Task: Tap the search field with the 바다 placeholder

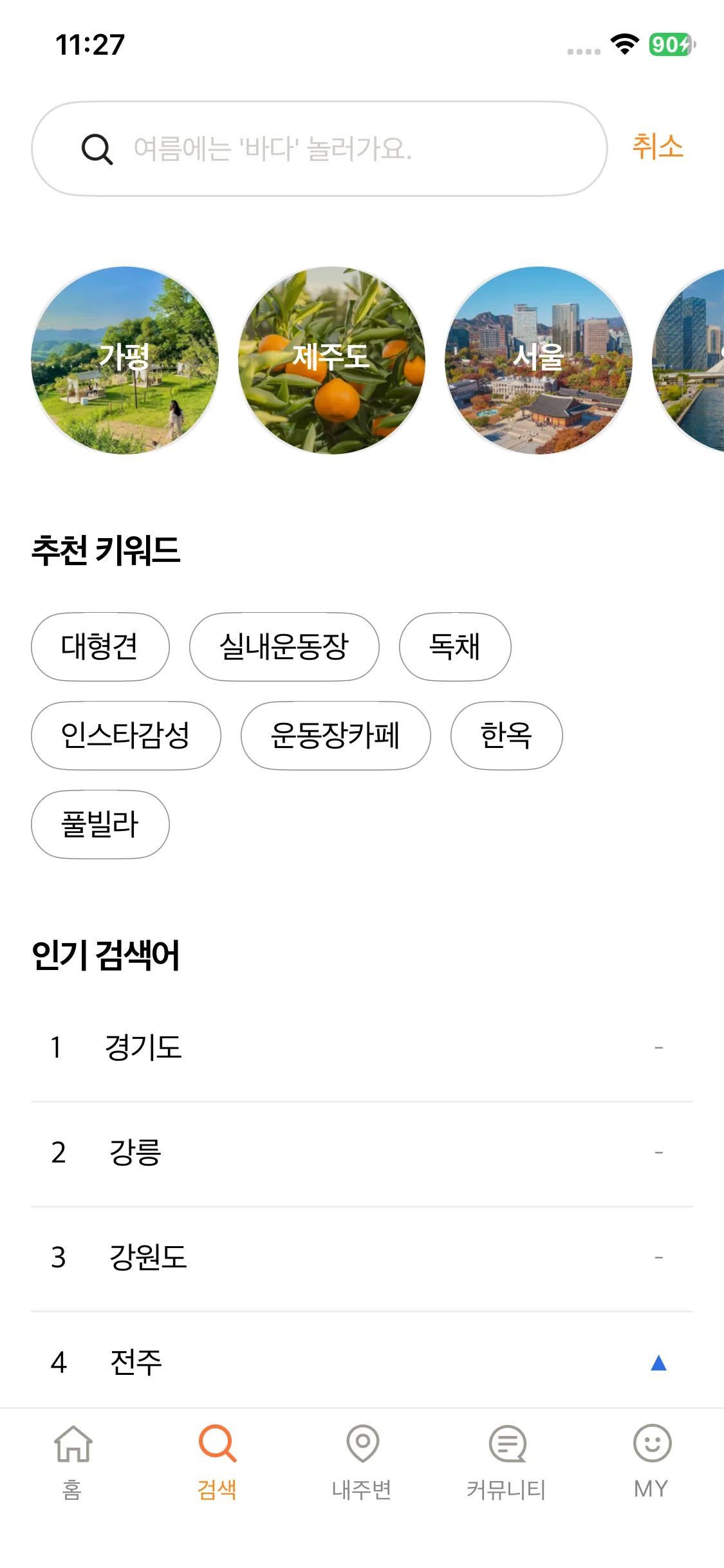Action: click(x=319, y=149)
